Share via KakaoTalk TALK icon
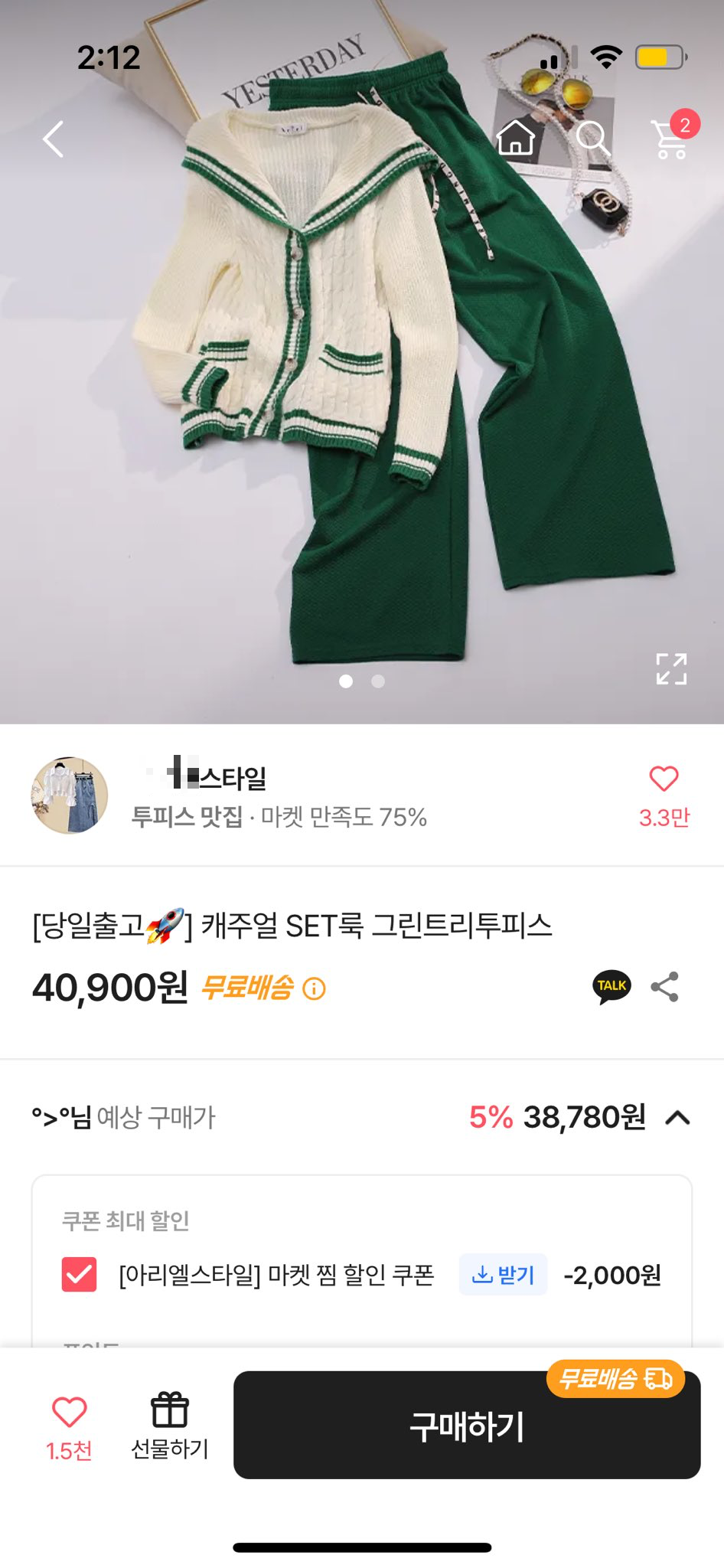Viewport: 724px width, 1568px height. [611, 986]
